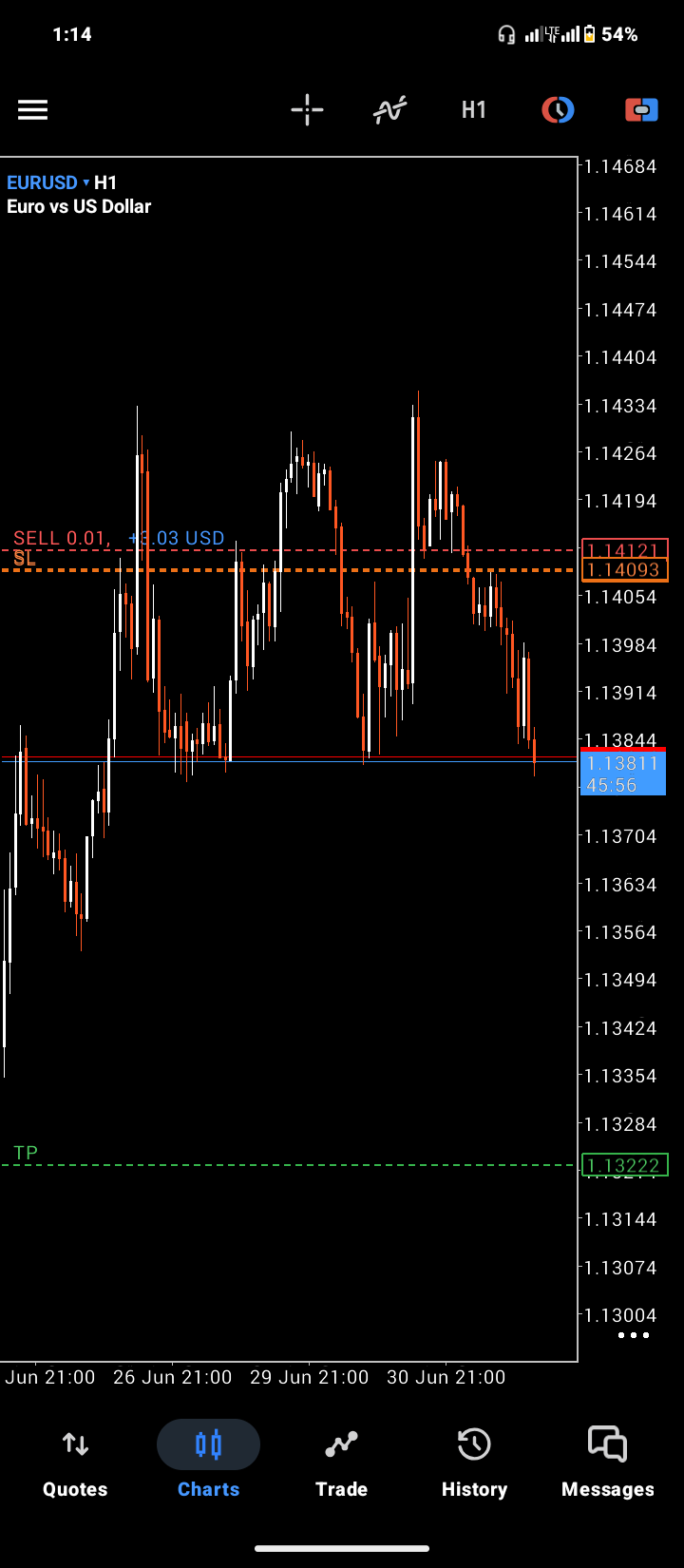Tap the EURUSD symbol dropdown
684x1568 pixels.
[48, 182]
